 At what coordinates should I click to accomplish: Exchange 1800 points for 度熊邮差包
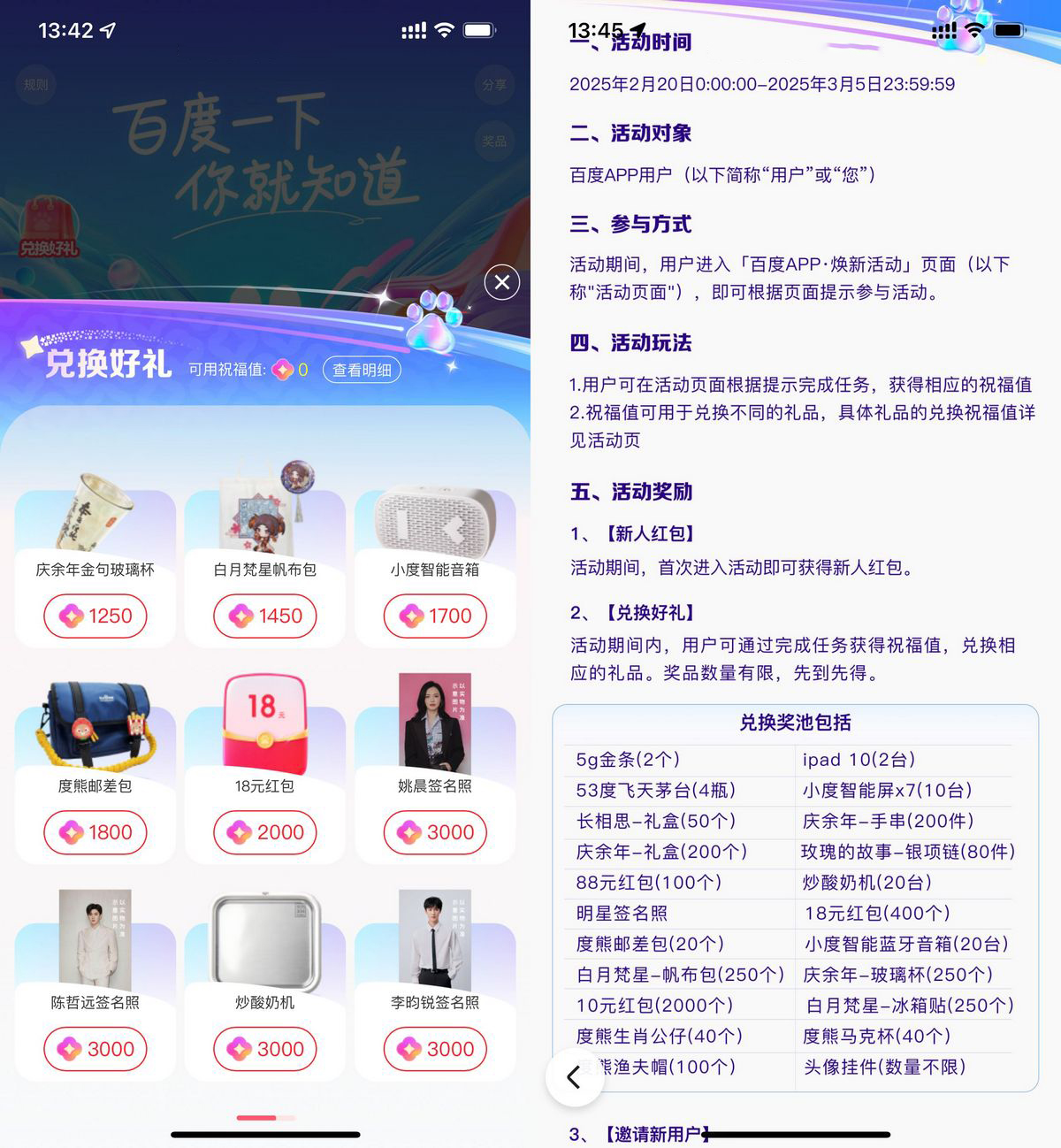click(x=95, y=832)
